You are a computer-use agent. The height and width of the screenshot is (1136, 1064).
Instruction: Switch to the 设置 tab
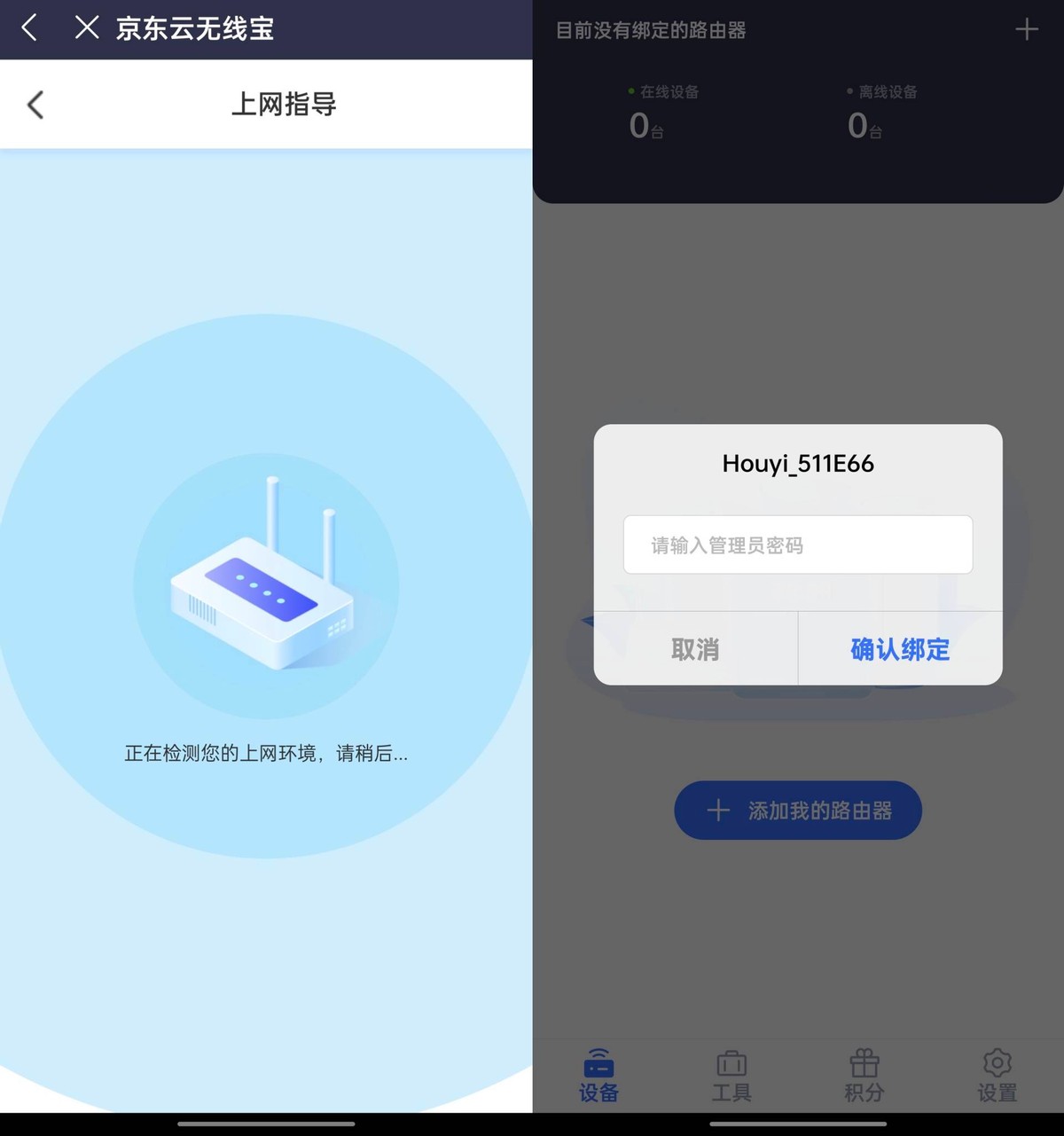[x=997, y=1076]
